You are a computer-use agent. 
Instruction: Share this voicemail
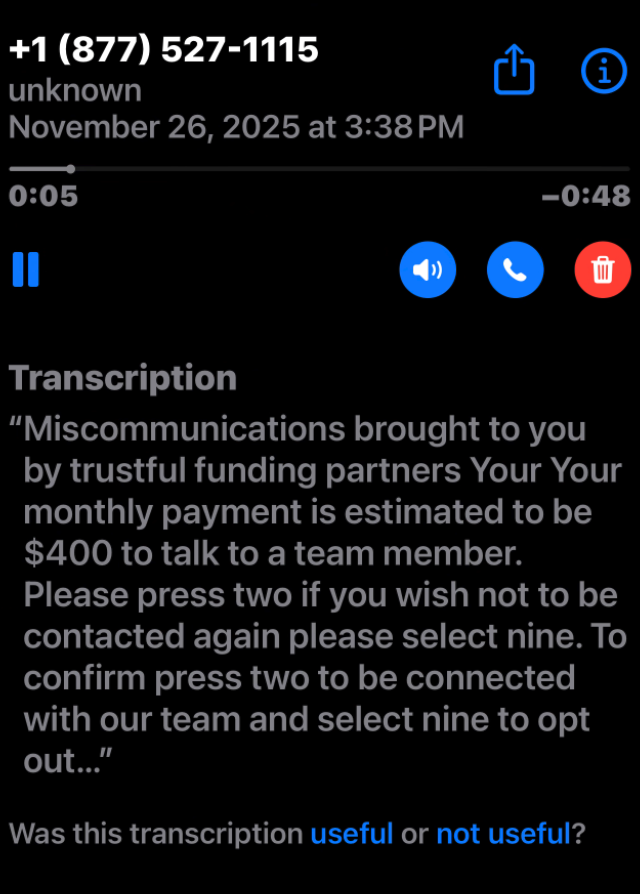pos(515,71)
